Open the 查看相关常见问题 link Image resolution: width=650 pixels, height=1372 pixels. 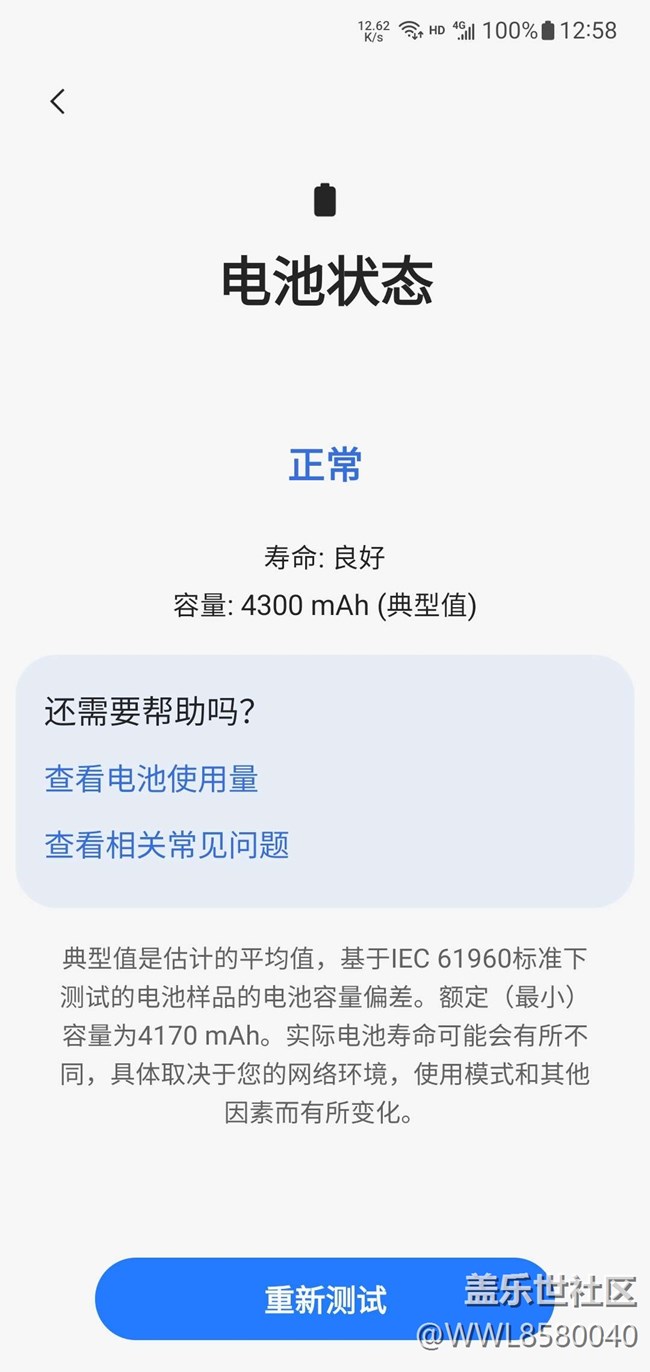(167, 845)
